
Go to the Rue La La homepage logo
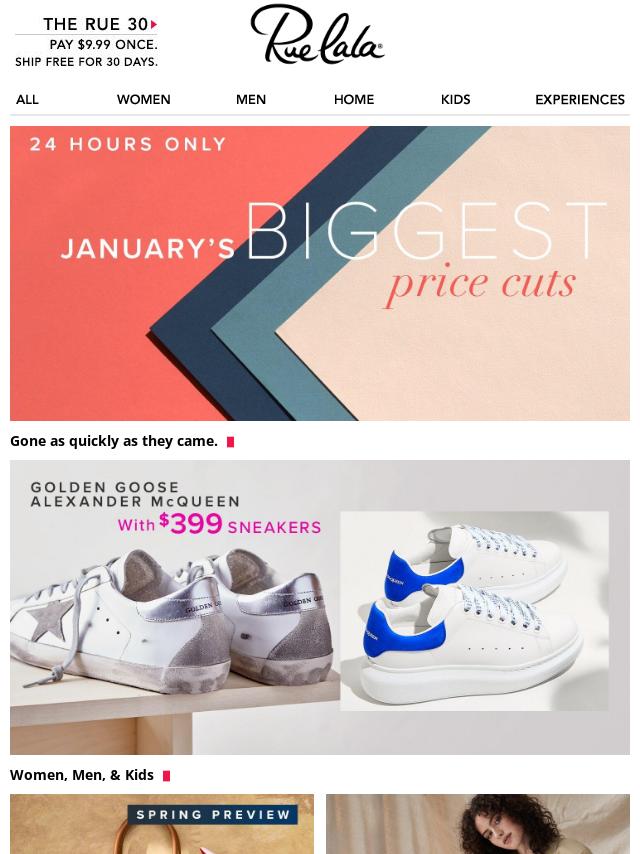pos(318,36)
